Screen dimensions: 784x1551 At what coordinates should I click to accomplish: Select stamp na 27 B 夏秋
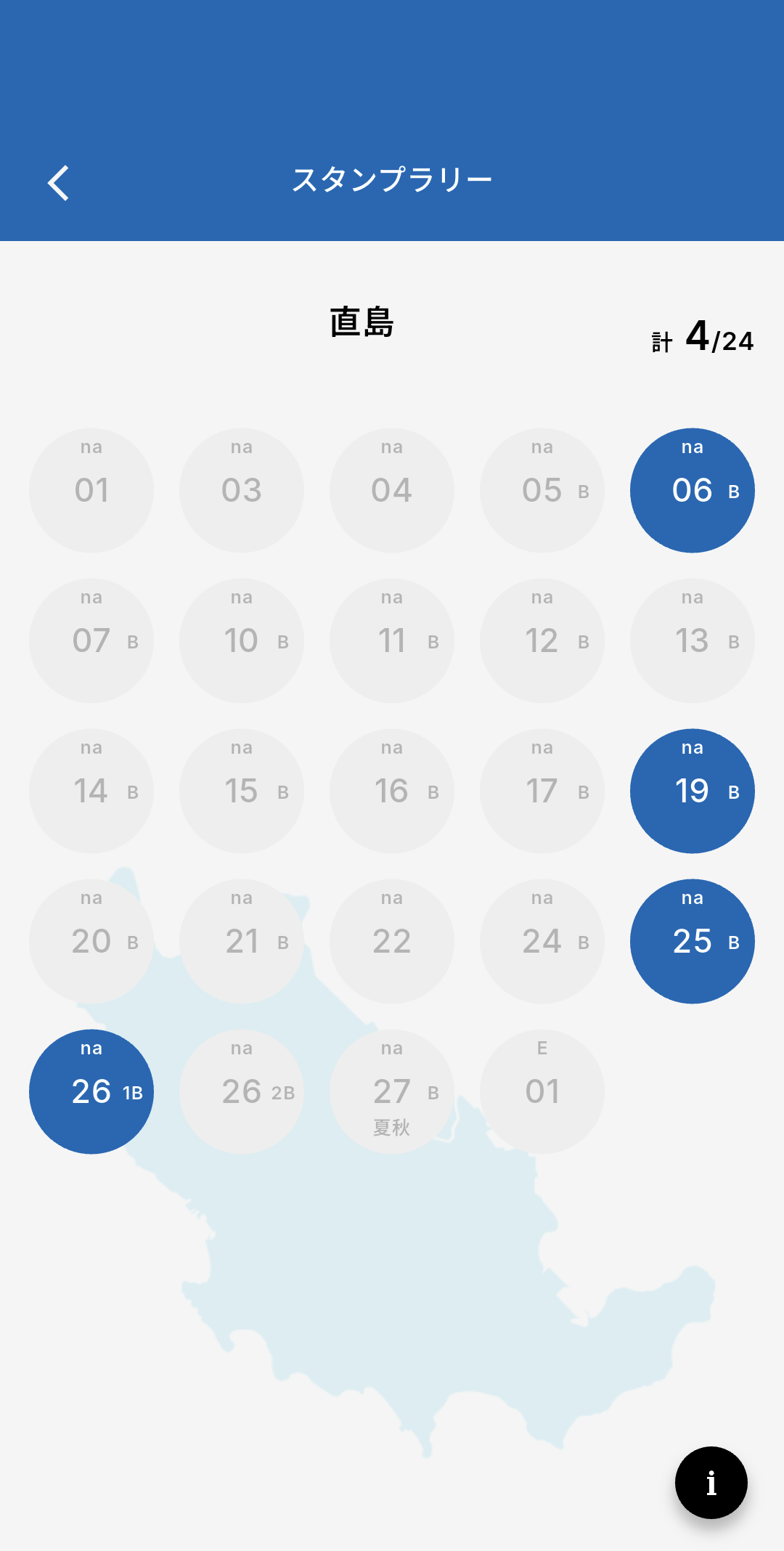(x=392, y=1092)
